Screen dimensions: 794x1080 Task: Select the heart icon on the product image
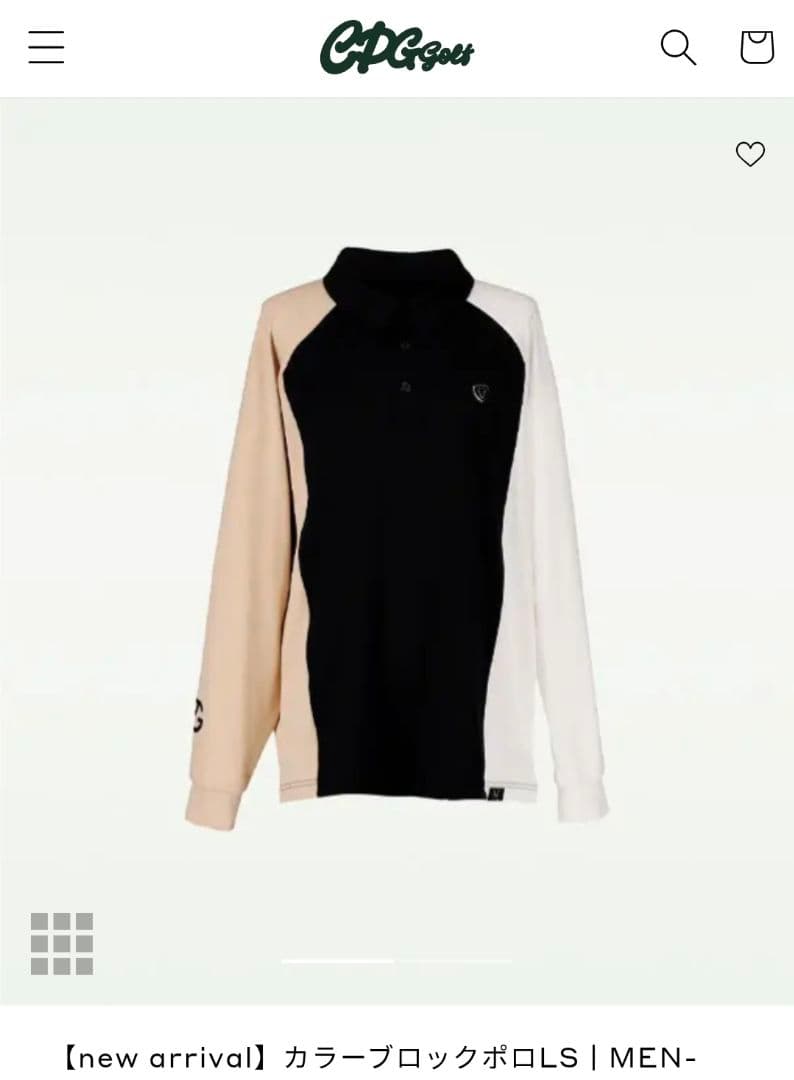click(x=750, y=155)
